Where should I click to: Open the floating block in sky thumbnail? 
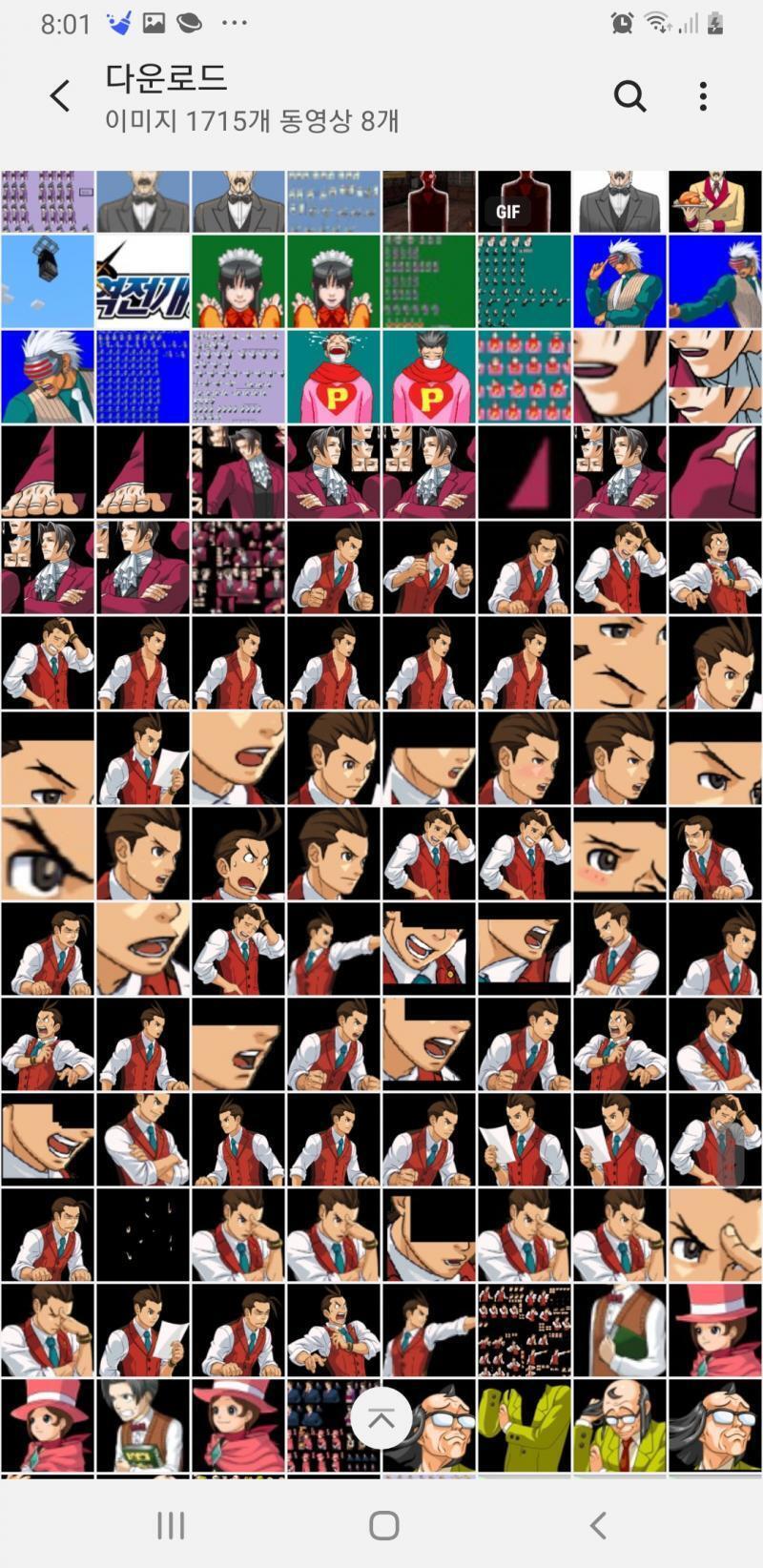pos(47,281)
